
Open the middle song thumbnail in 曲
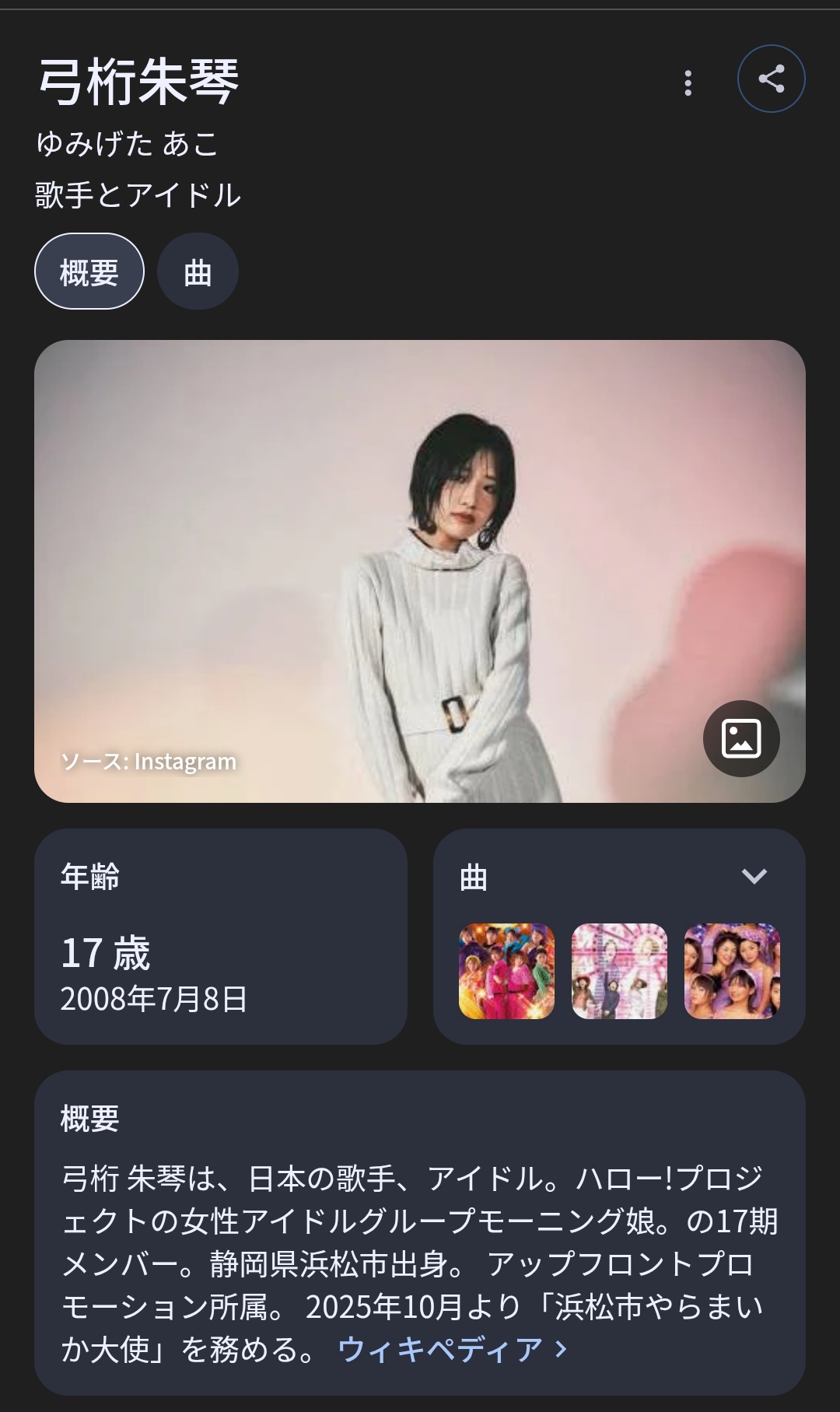(x=619, y=971)
